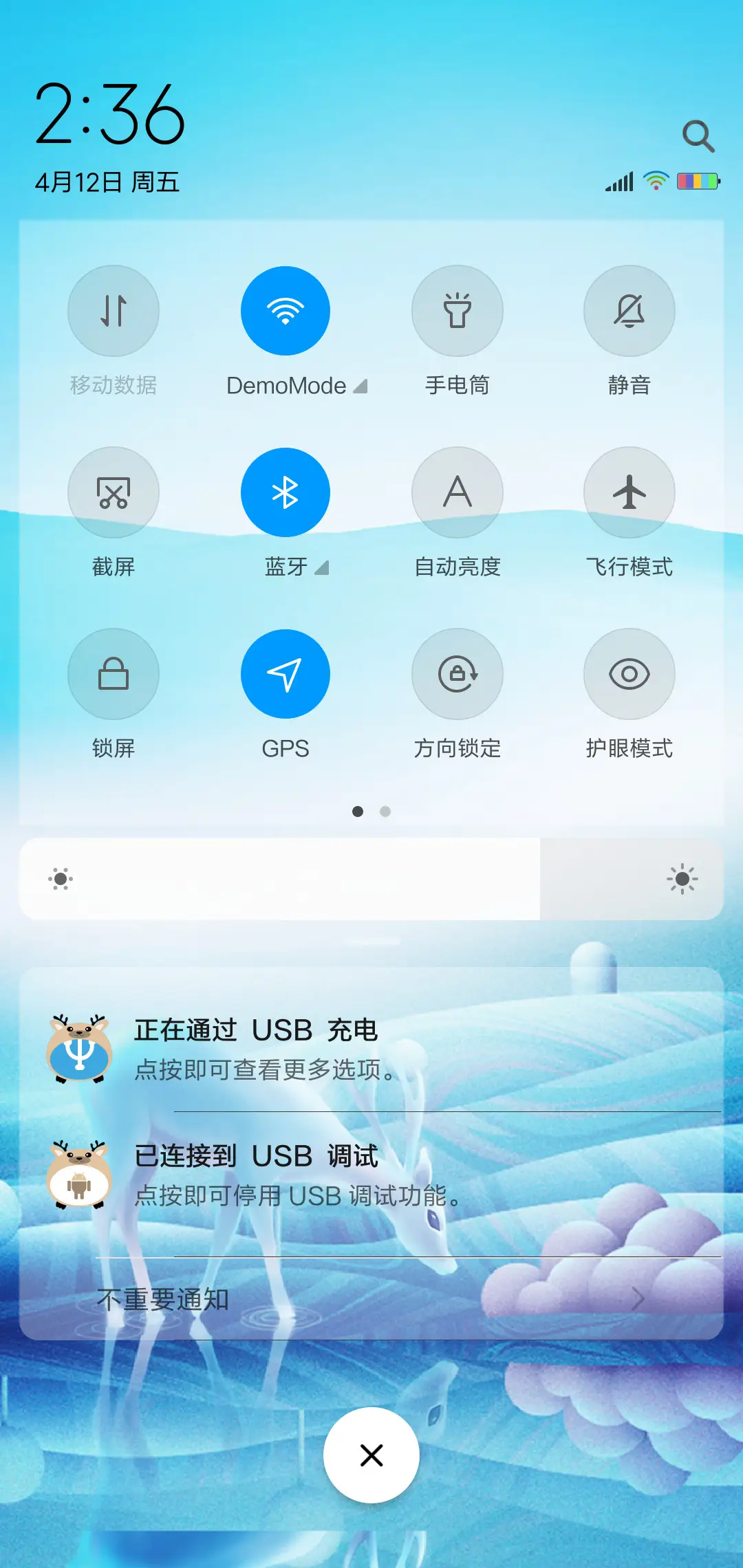Expand the DemoMode Wi-Fi options

tap(360, 386)
